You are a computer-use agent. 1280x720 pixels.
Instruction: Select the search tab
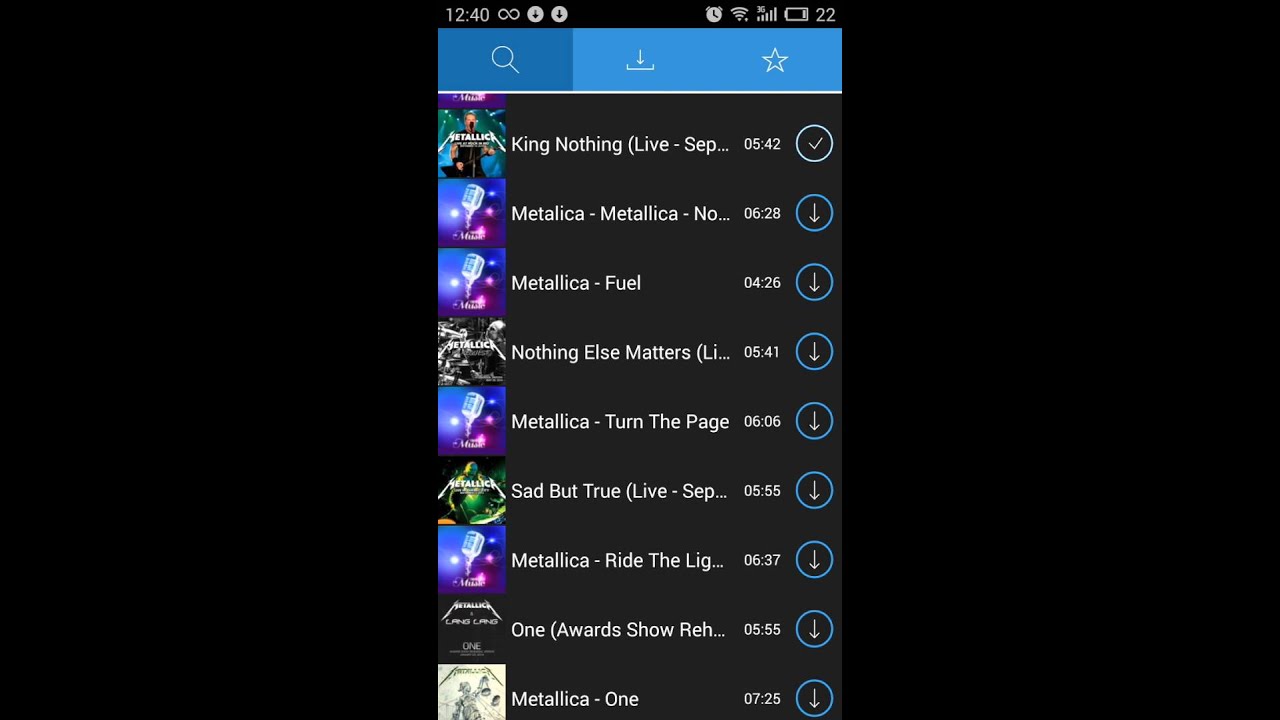click(505, 60)
